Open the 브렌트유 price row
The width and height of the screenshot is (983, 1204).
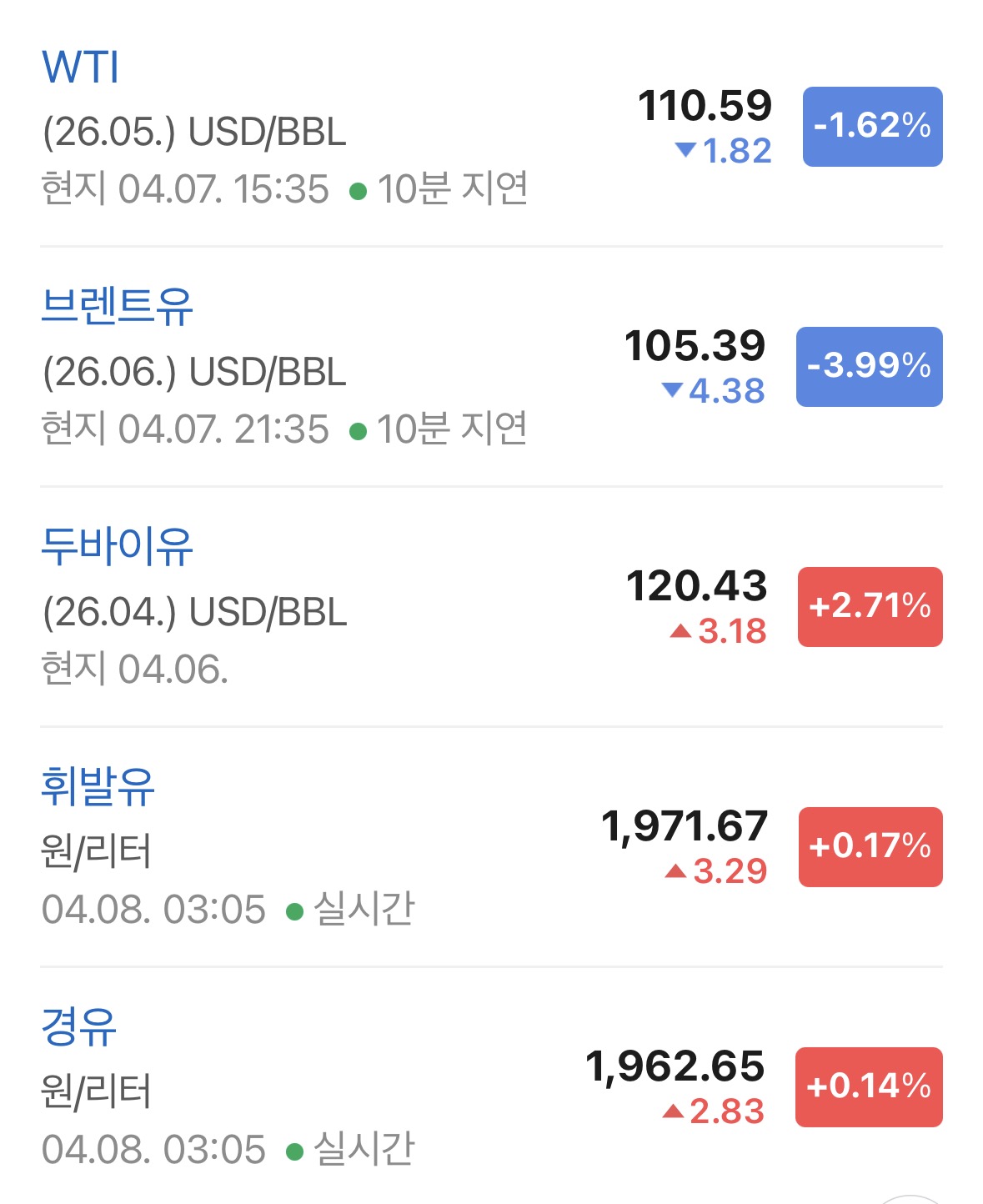[491, 367]
